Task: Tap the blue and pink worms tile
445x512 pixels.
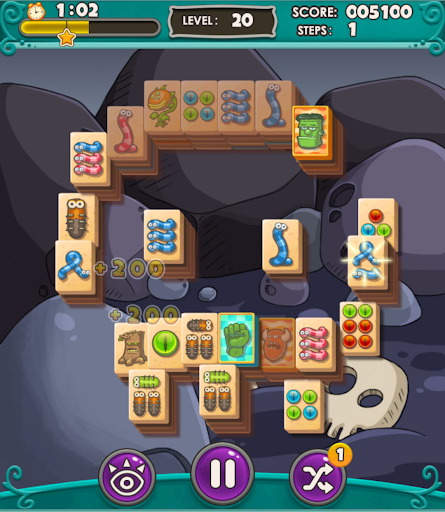Action: point(88,158)
